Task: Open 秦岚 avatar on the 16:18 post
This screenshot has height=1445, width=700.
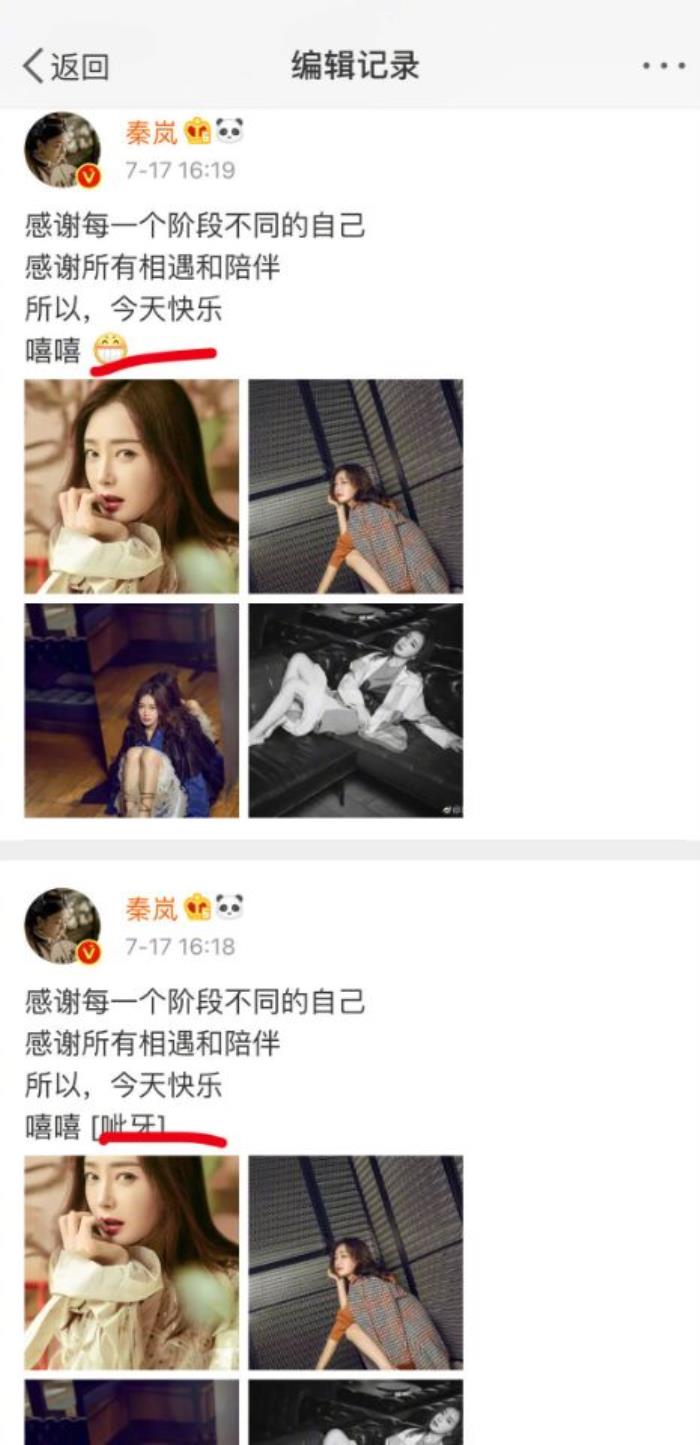Action: (62, 926)
